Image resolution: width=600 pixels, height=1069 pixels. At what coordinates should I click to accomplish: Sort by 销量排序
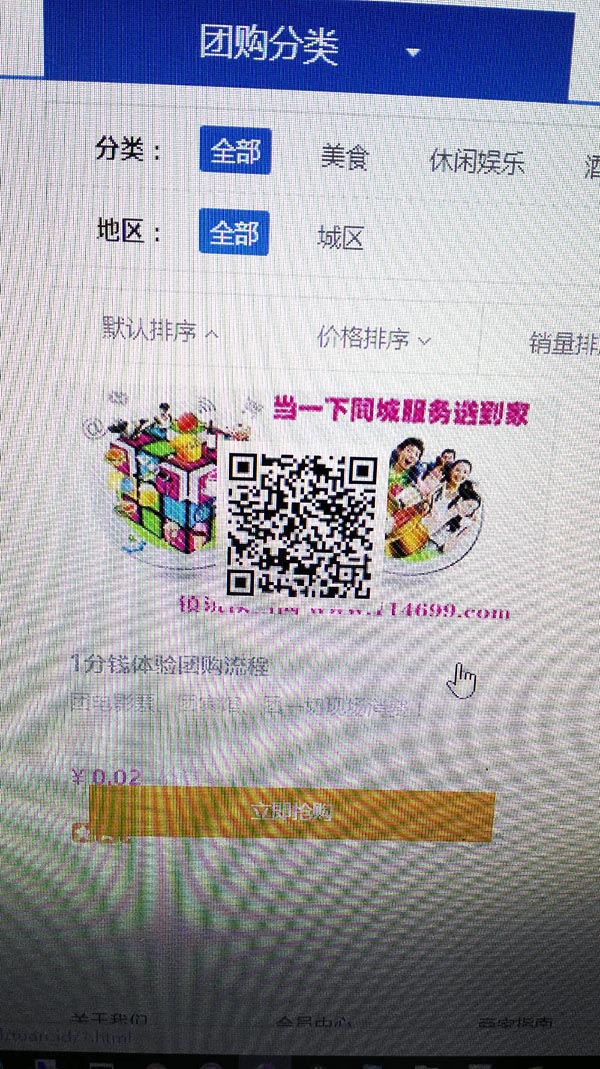coord(564,344)
